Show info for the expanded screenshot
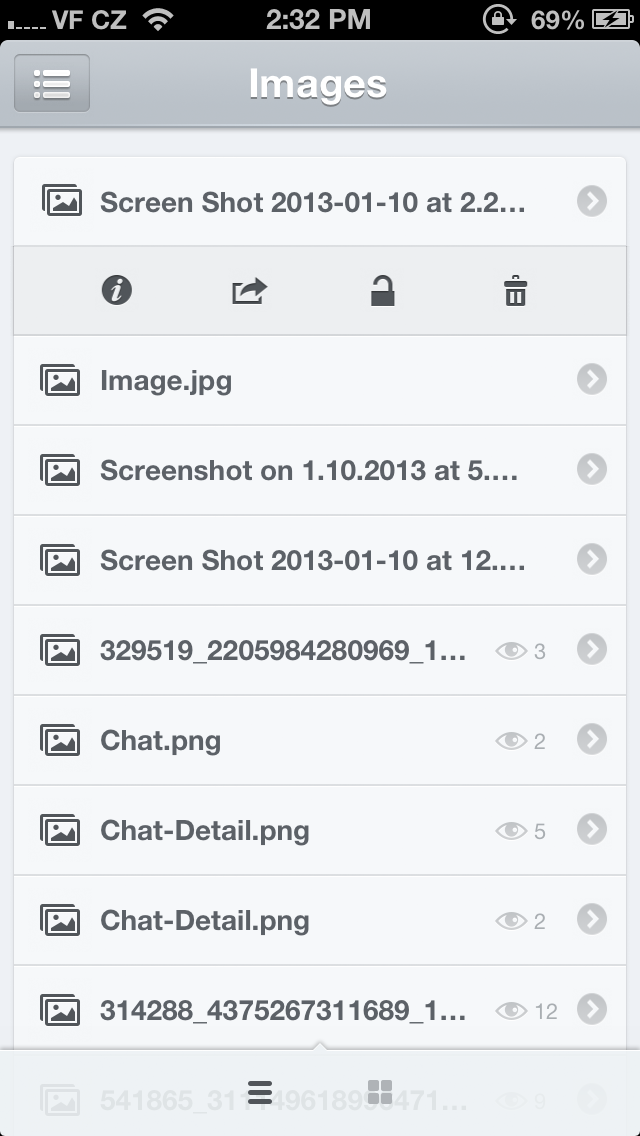This screenshot has width=640, height=1136. click(117, 291)
